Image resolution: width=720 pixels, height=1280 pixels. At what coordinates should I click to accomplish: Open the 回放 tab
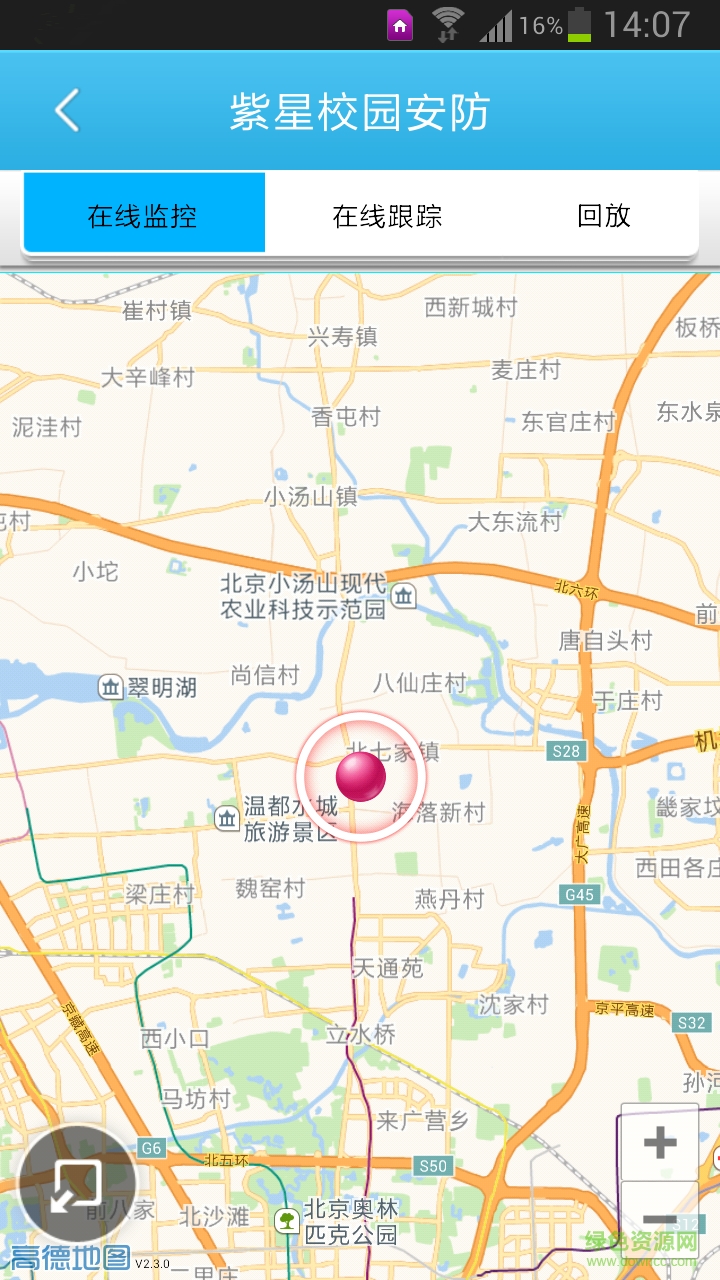(603, 216)
